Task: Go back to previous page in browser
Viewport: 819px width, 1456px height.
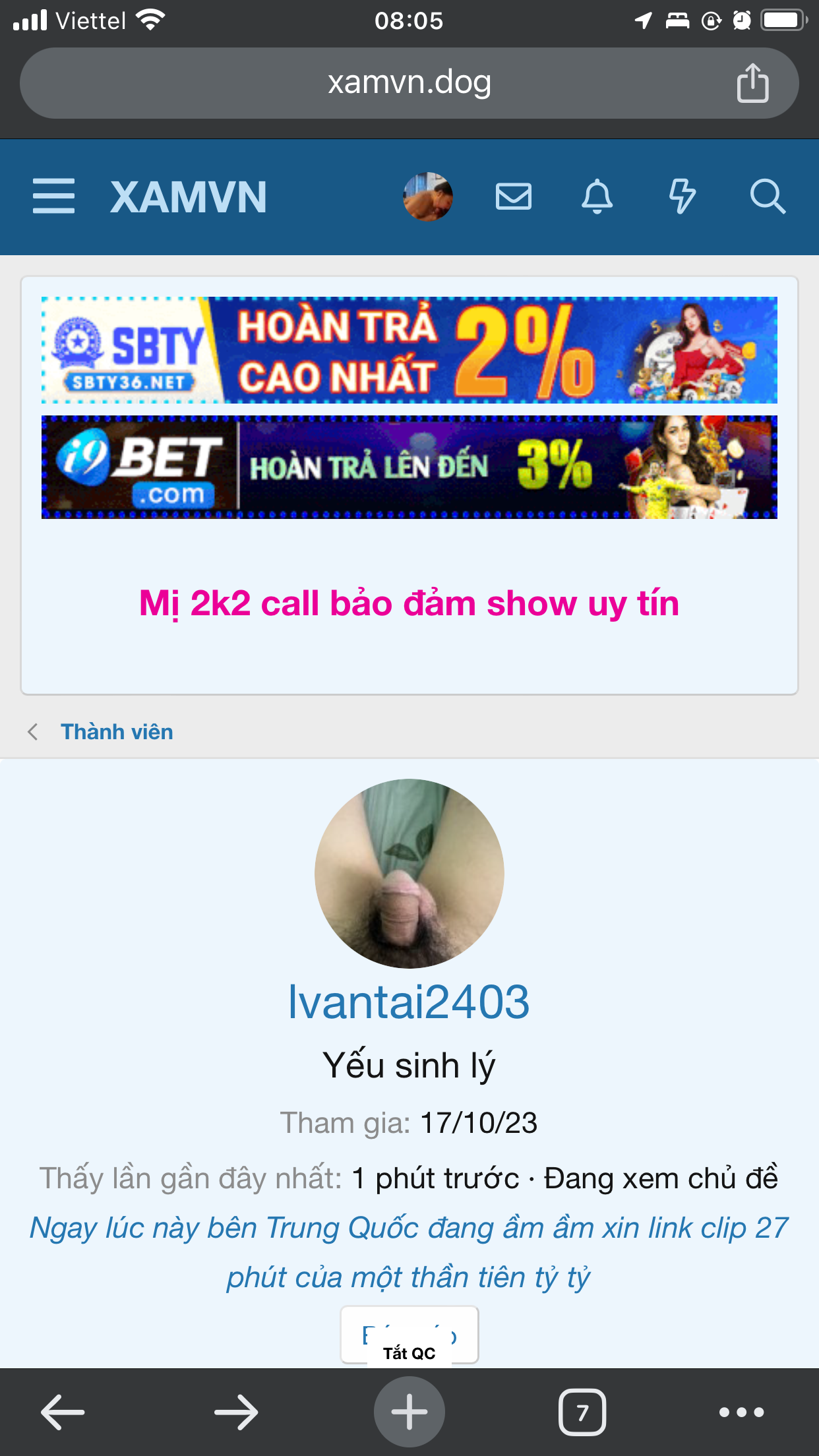Action: click(x=63, y=1412)
